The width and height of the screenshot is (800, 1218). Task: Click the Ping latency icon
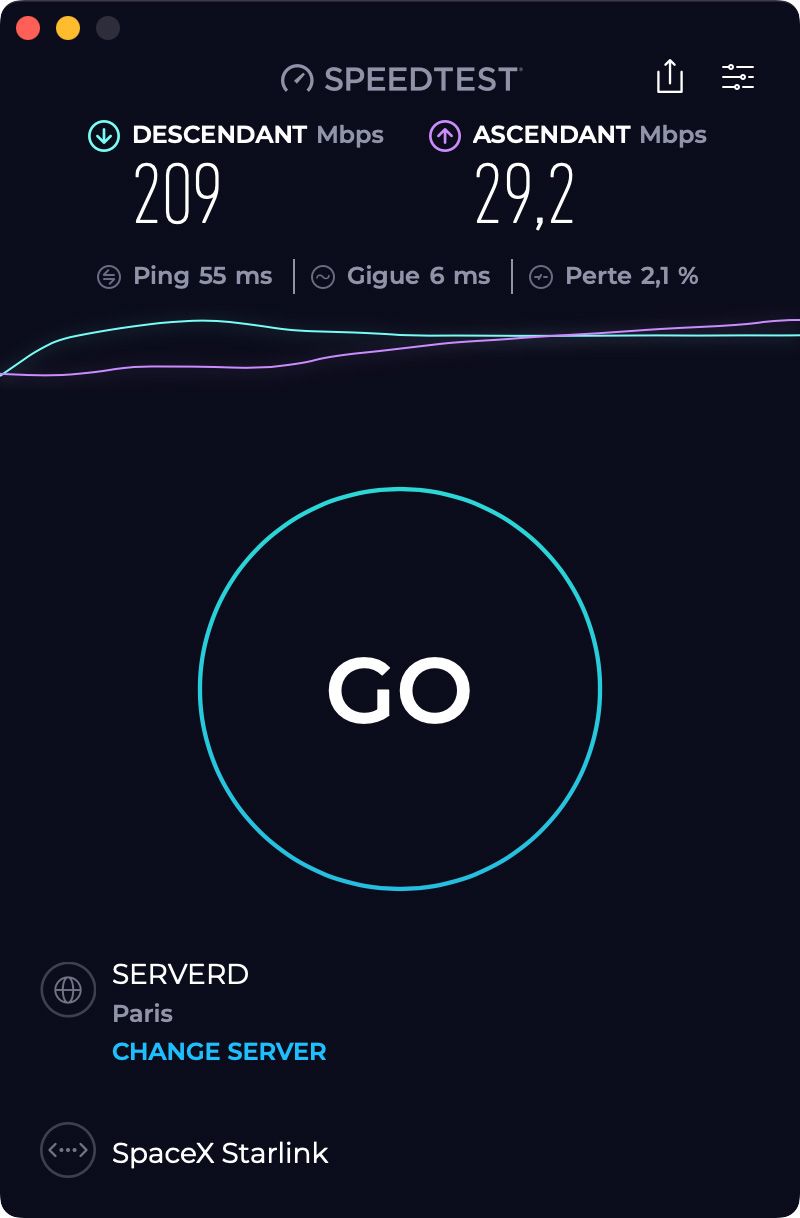108,276
